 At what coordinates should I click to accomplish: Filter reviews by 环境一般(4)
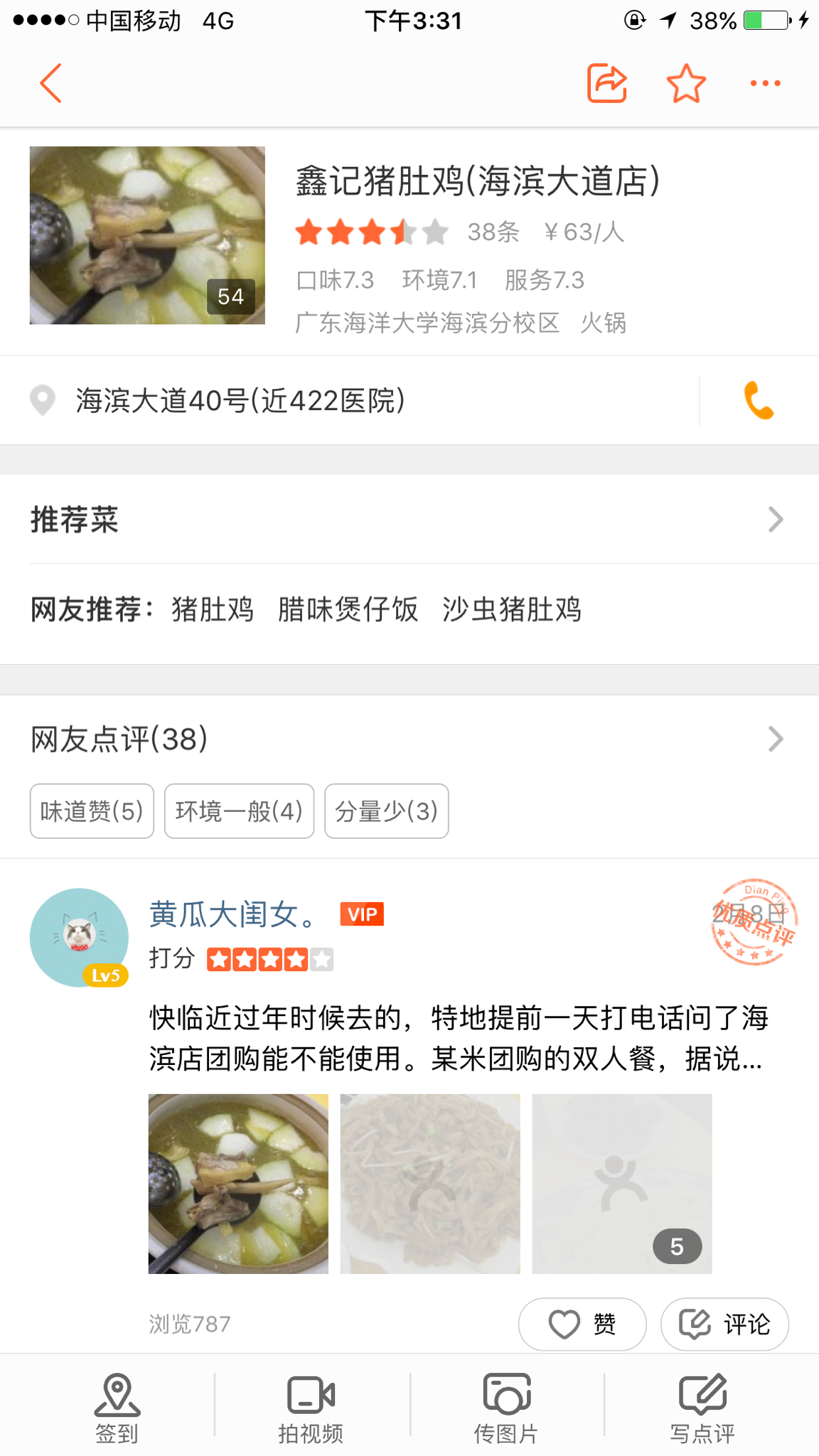pyautogui.click(x=239, y=811)
